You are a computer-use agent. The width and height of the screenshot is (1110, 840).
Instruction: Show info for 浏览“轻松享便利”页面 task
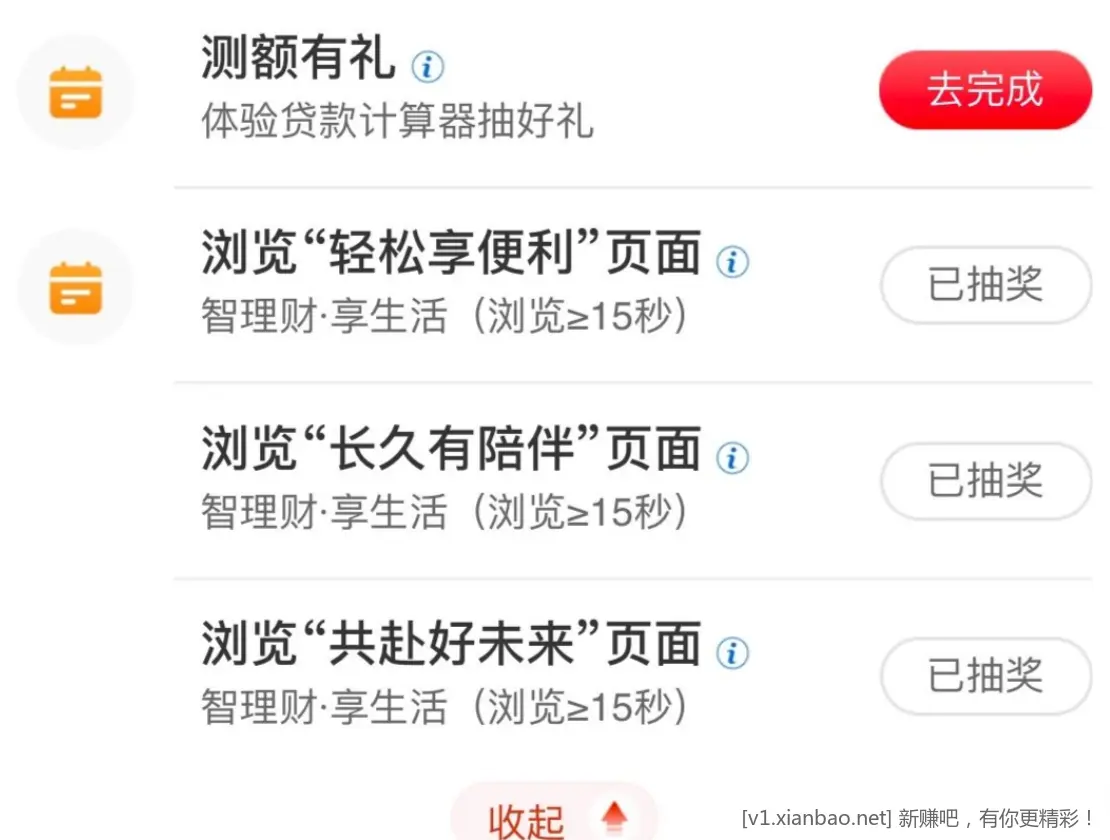pos(732,262)
